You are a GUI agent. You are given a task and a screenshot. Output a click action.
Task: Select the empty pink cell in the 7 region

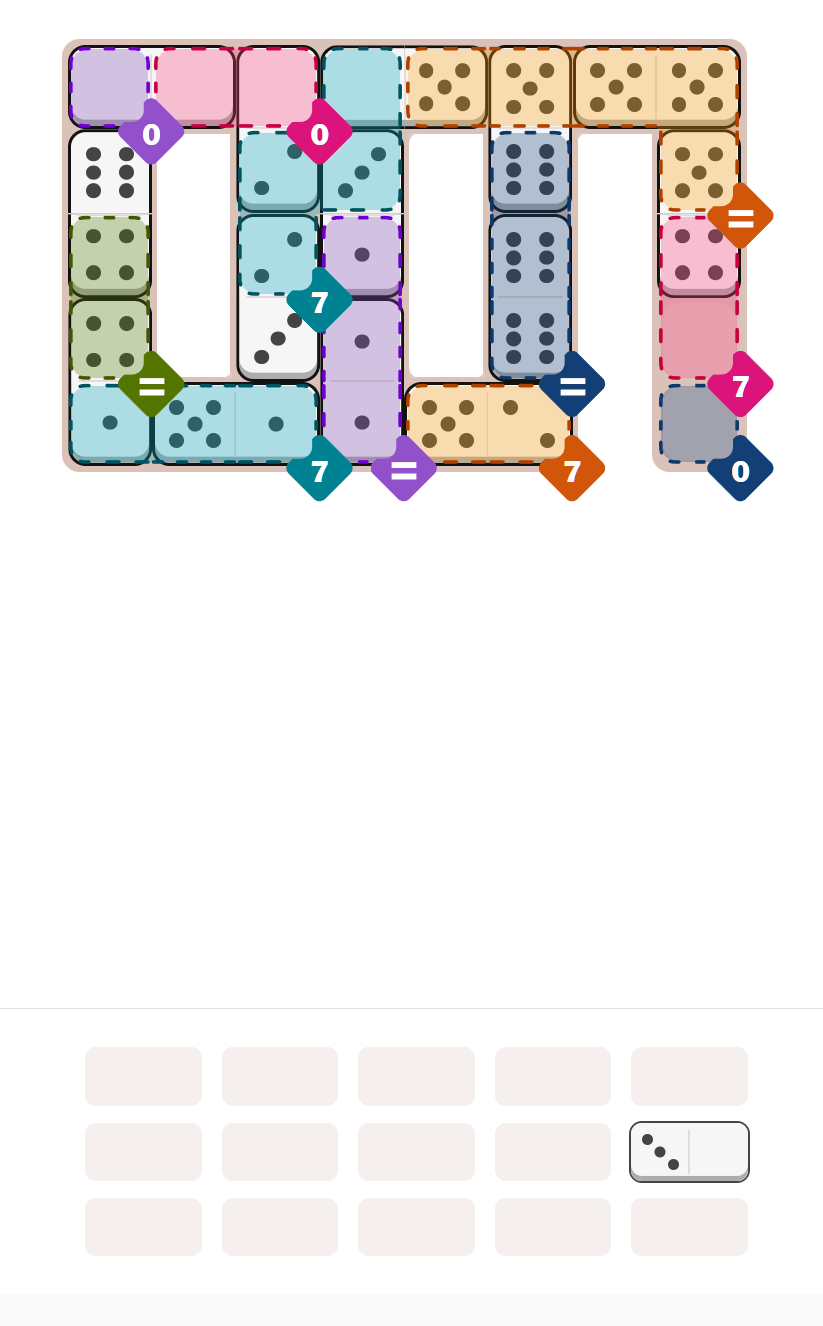tap(699, 337)
